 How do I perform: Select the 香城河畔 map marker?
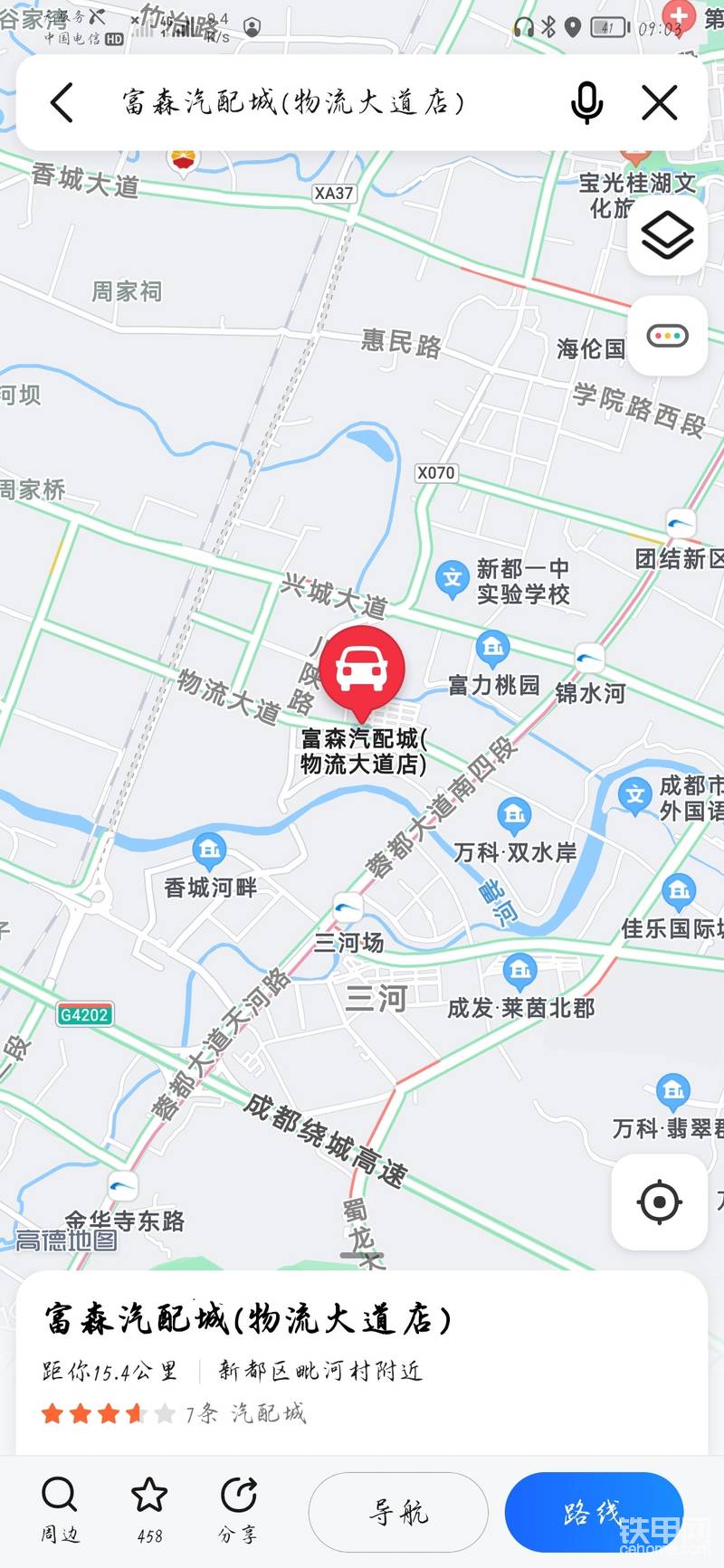tap(209, 851)
